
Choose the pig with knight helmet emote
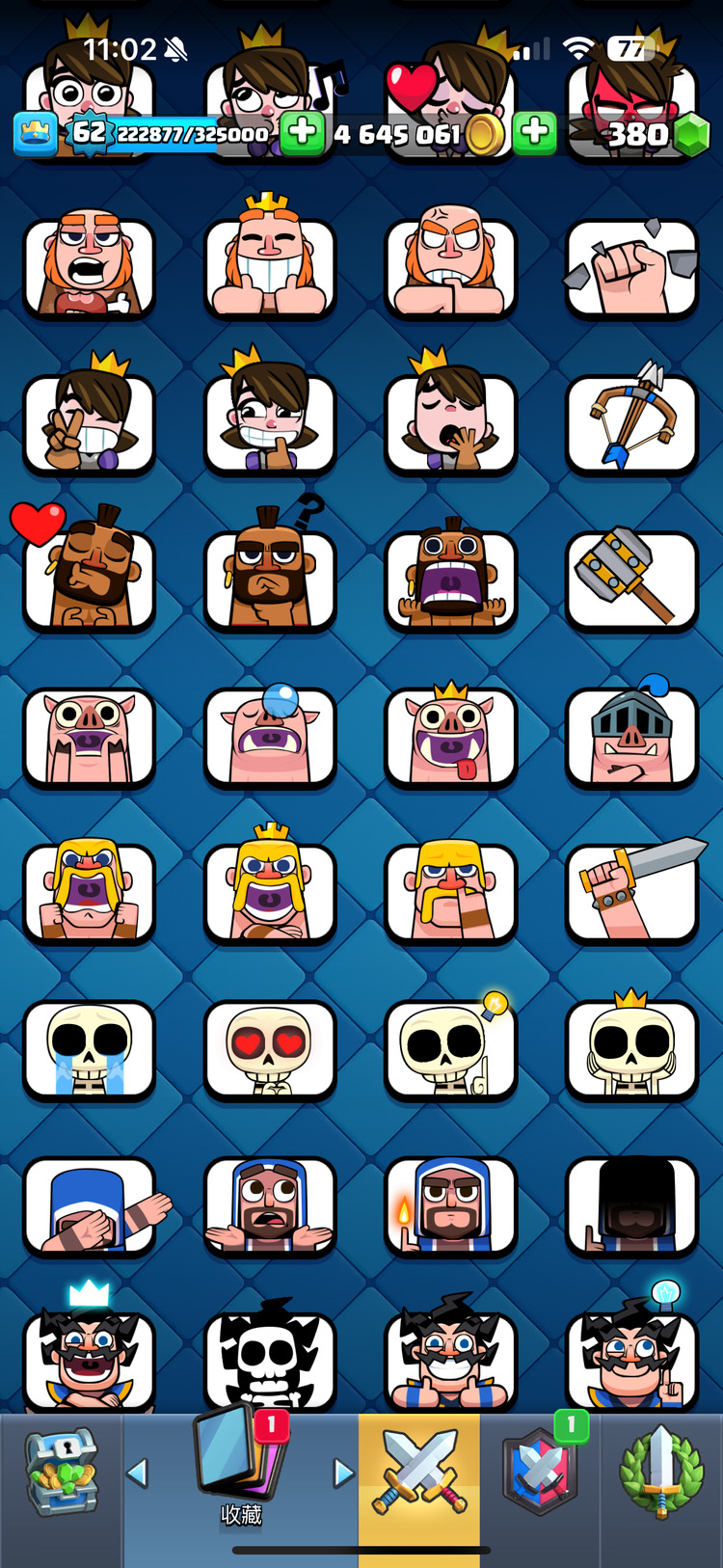(x=631, y=737)
